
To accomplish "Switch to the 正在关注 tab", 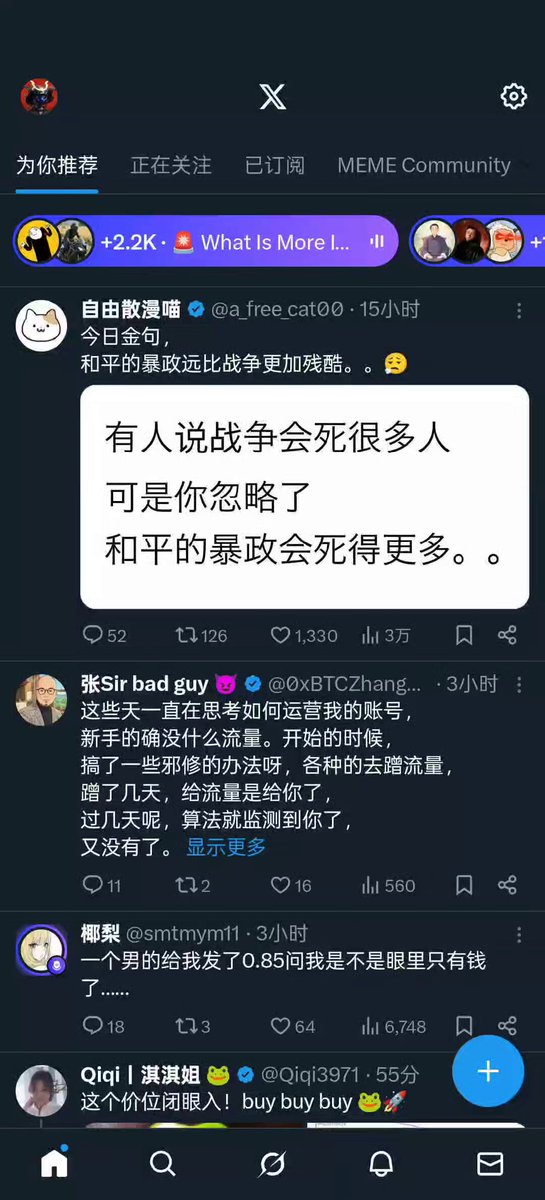I will [x=171, y=165].
